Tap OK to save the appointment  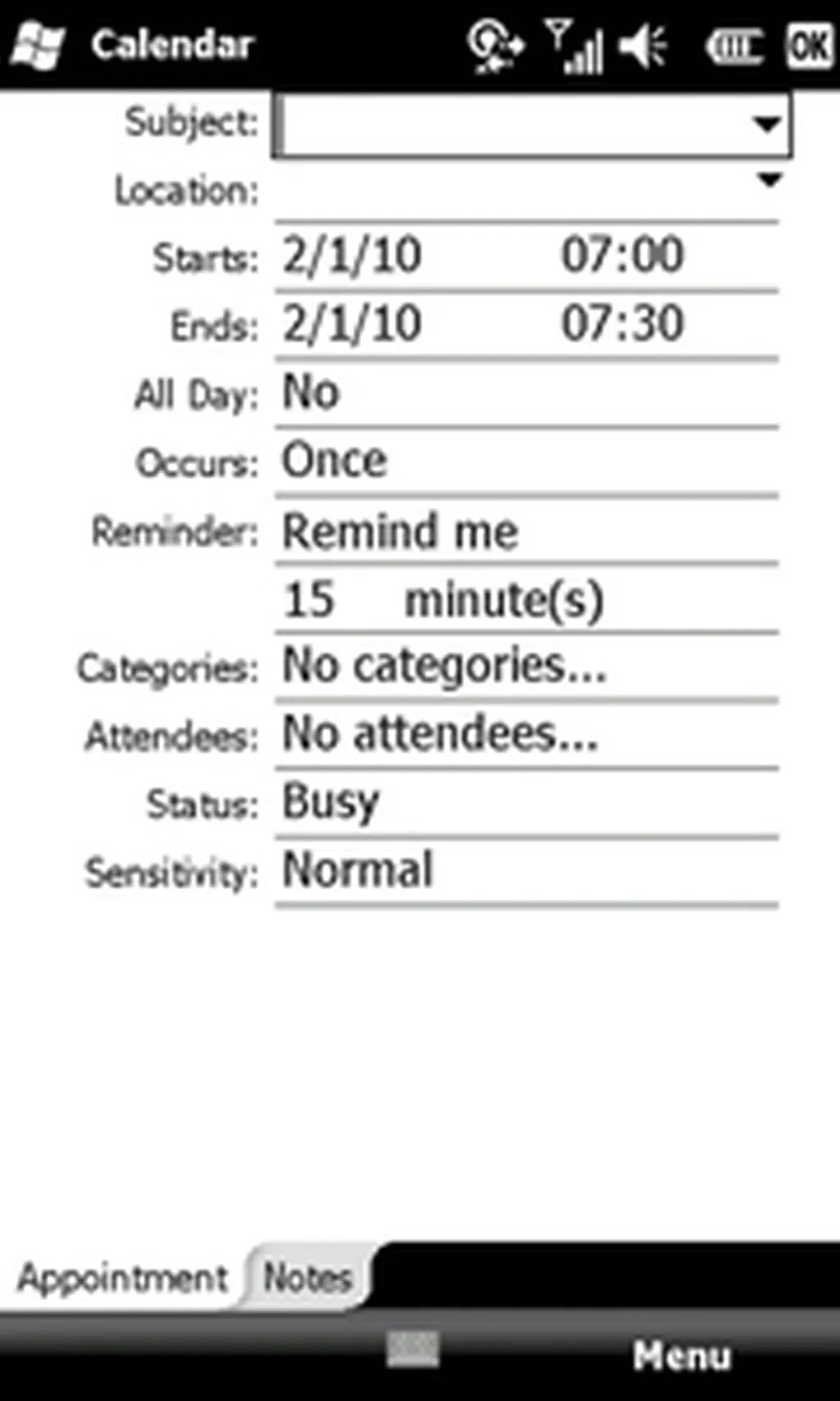809,45
